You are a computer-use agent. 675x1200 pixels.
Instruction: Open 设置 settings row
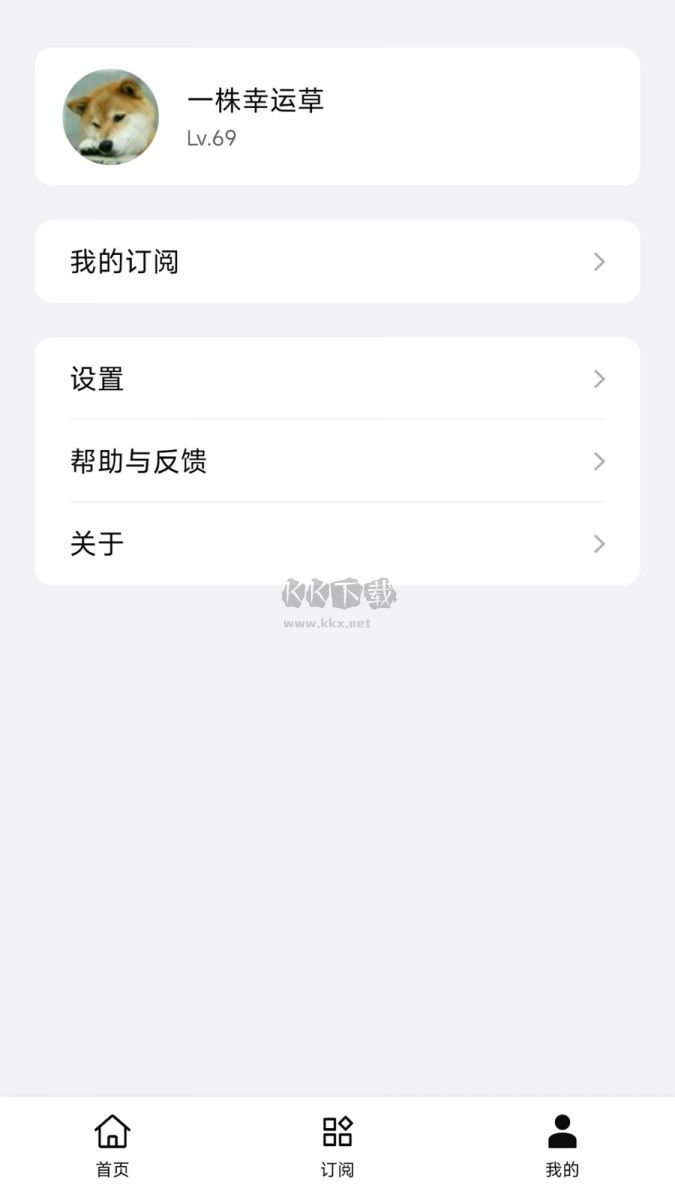(337, 379)
